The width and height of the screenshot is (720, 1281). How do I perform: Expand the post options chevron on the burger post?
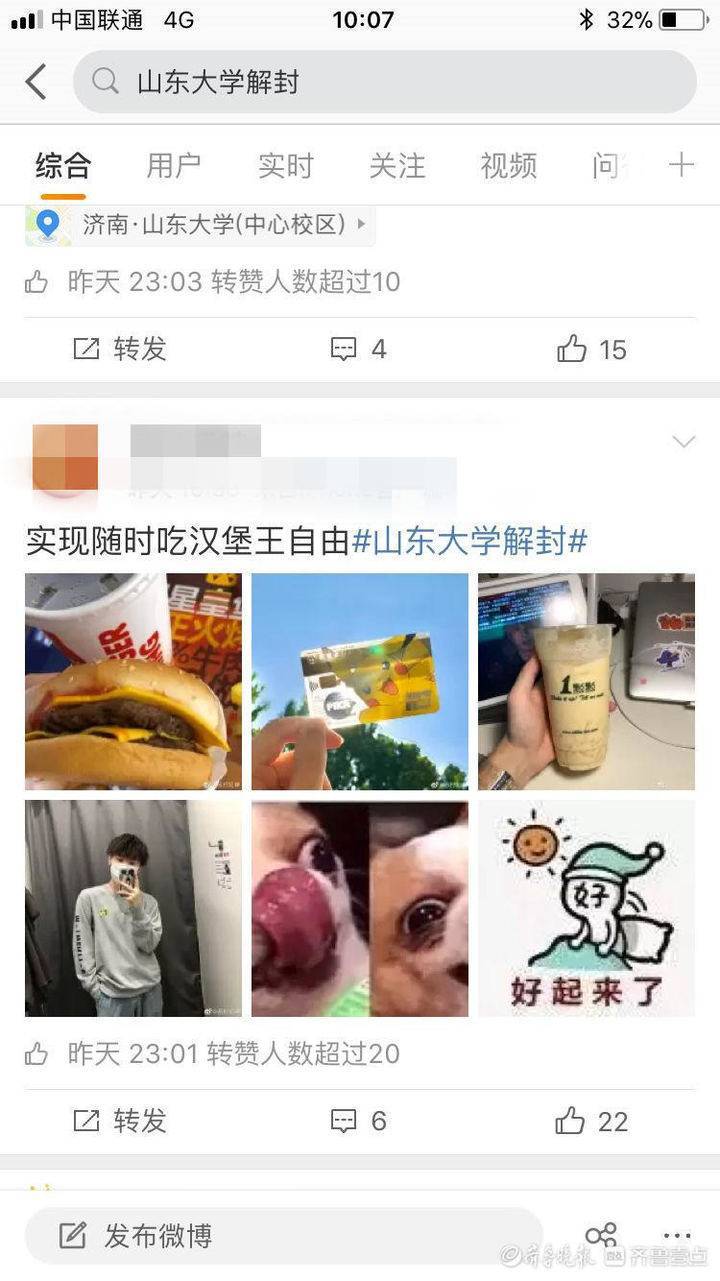[x=683, y=440]
